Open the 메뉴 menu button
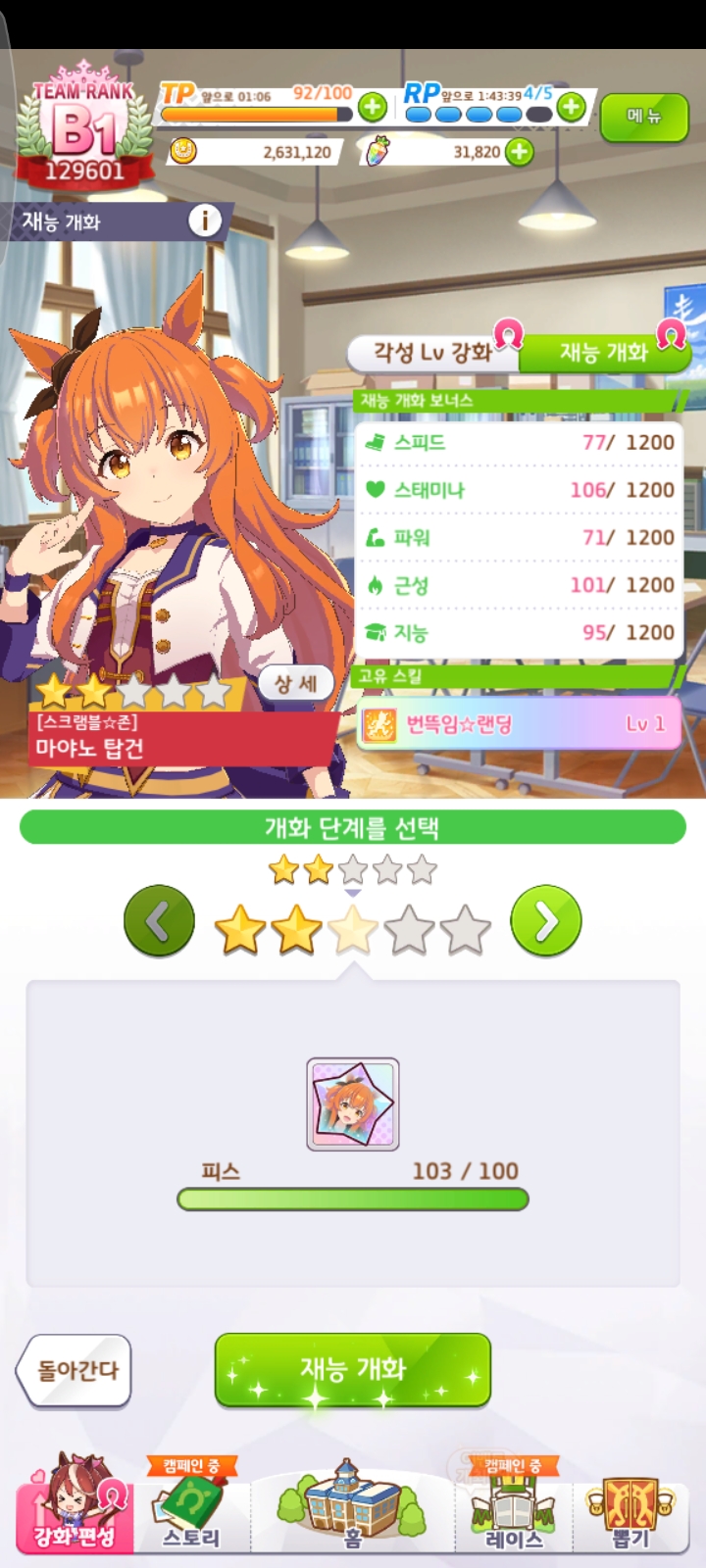Screen dimensions: 706x1568 (644, 117)
